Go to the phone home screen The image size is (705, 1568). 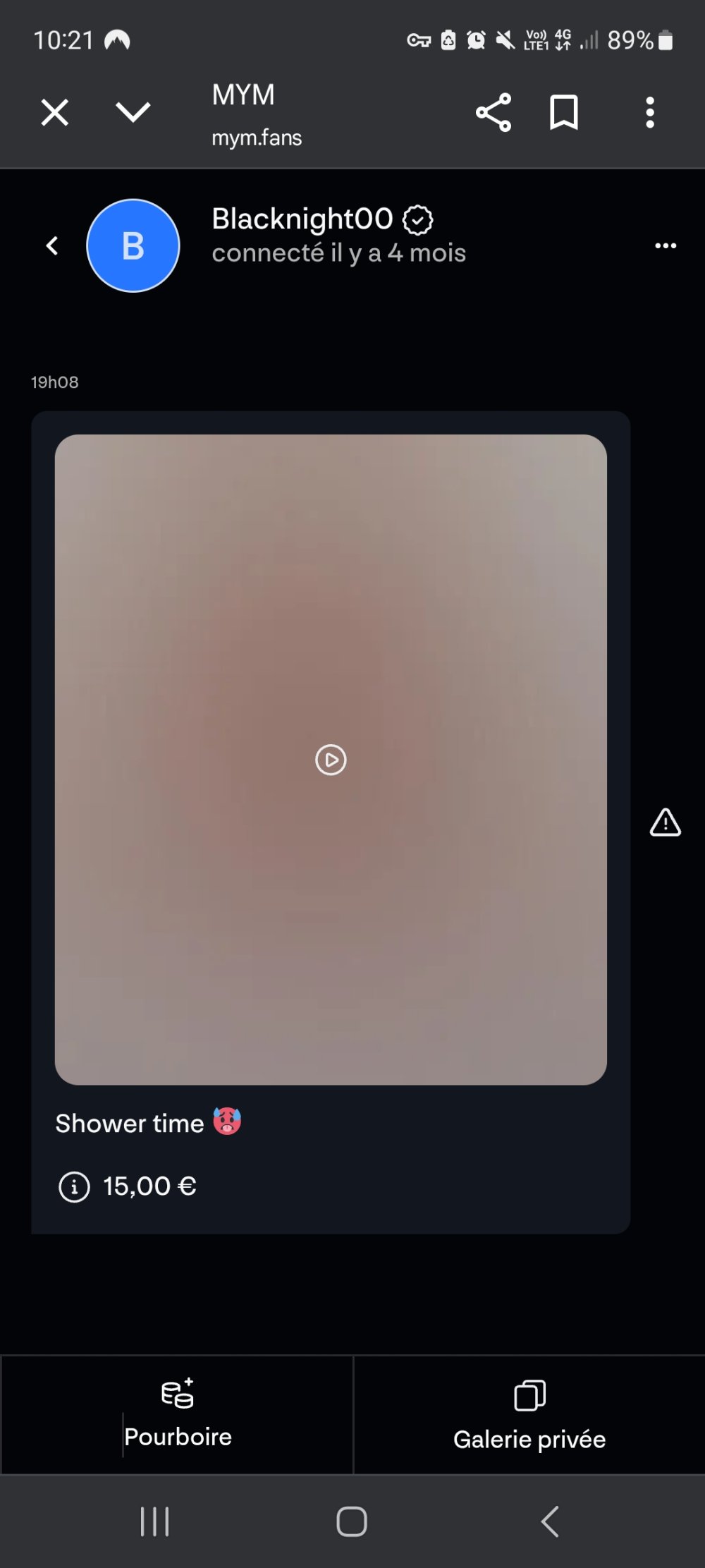[x=352, y=1521]
